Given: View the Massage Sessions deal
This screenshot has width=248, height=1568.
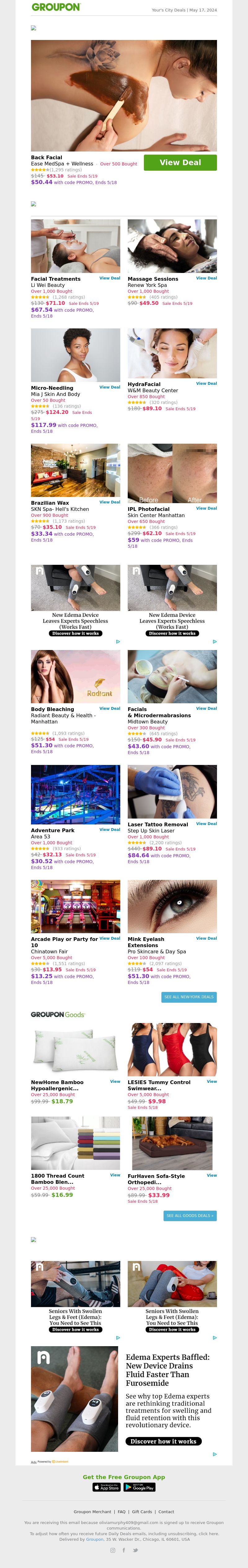Looking at the screenshot, I should coord(206,278).
